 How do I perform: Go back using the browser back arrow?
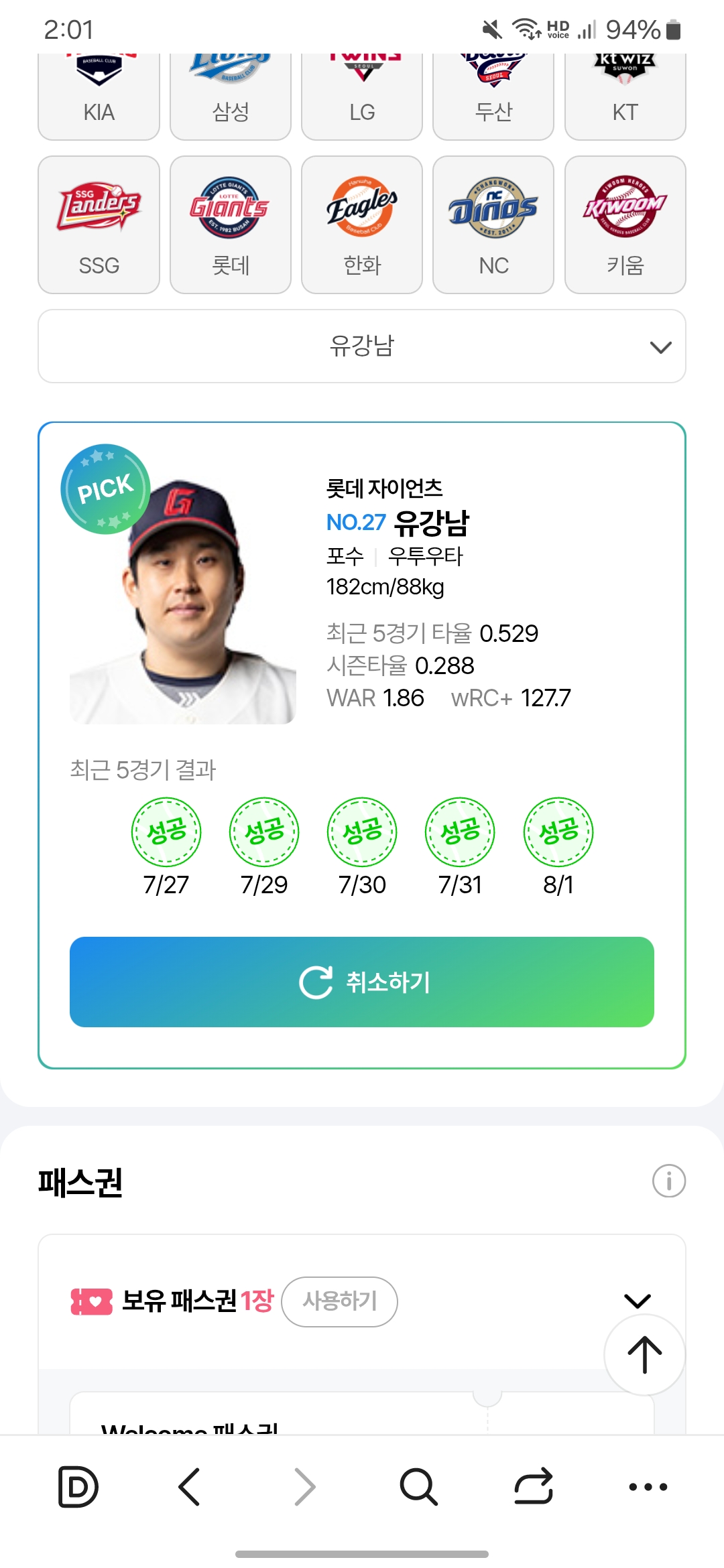[190, 1486]
